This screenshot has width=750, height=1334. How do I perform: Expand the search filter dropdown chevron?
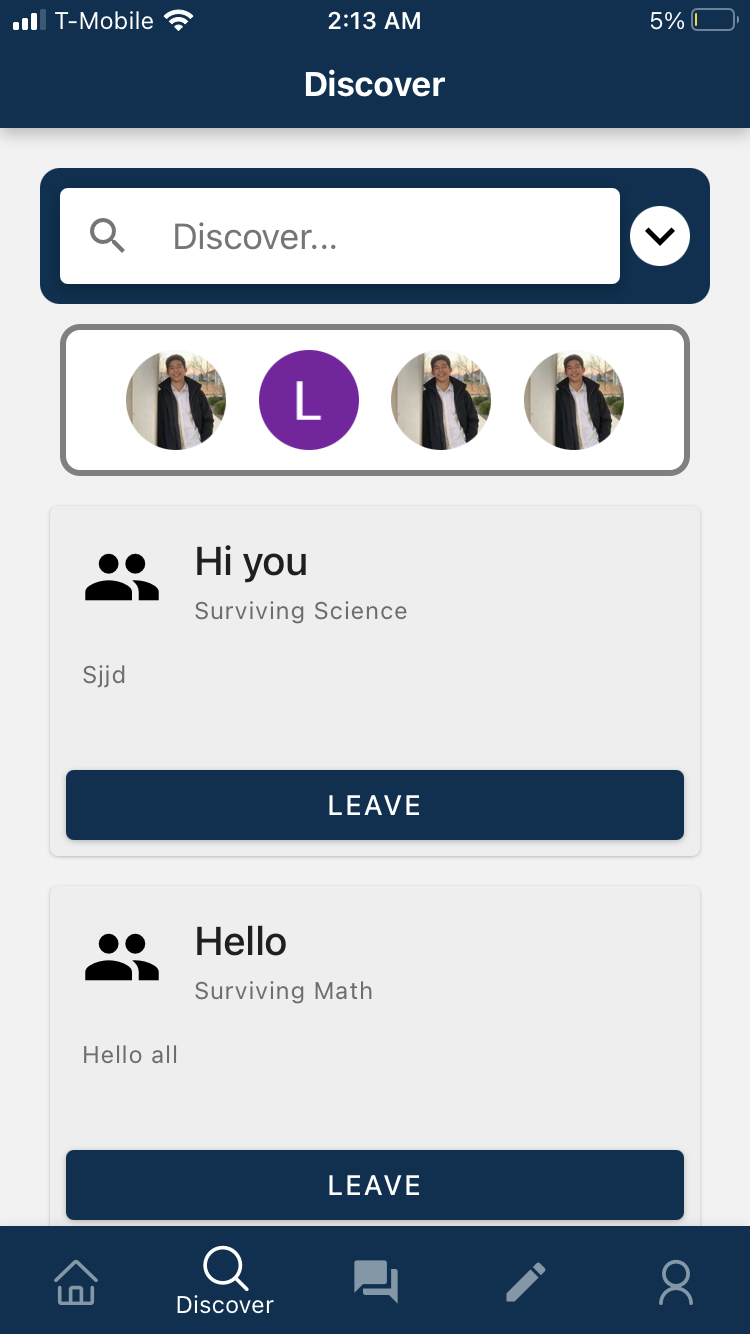660,236
